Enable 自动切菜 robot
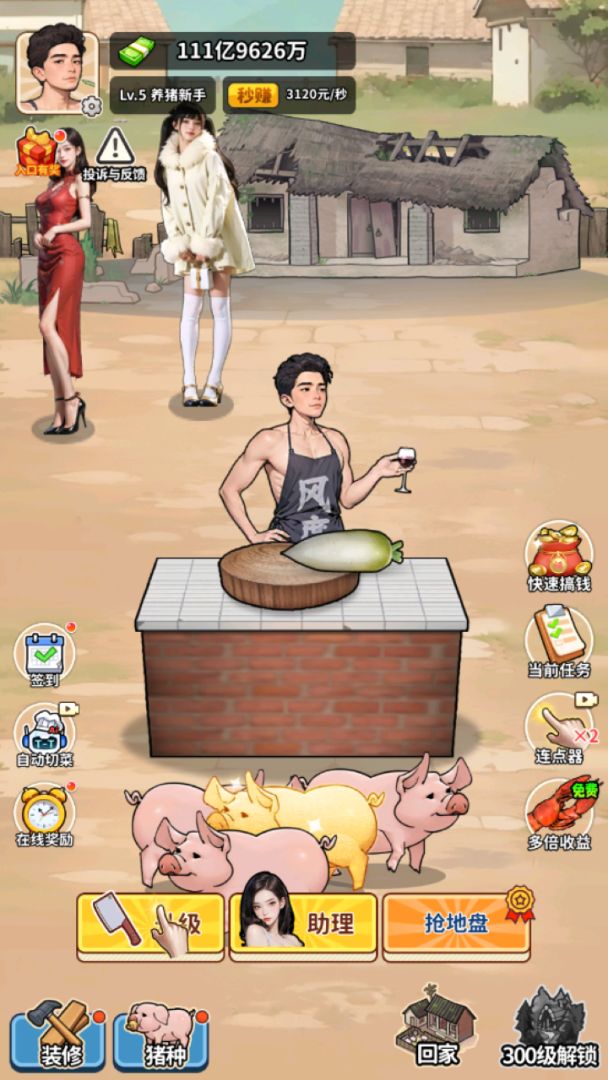 click(44, 736)
